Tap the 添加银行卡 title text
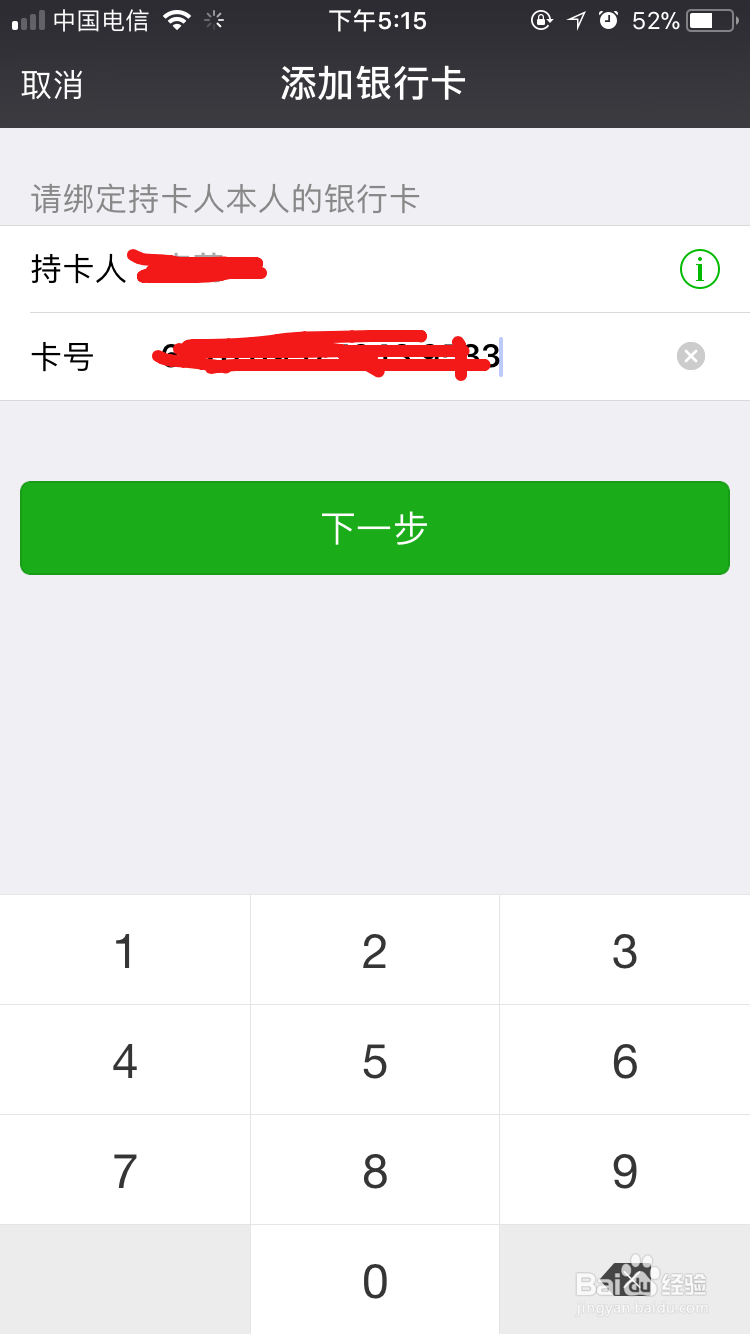The image size is (750, 1334). pos(374,85)
